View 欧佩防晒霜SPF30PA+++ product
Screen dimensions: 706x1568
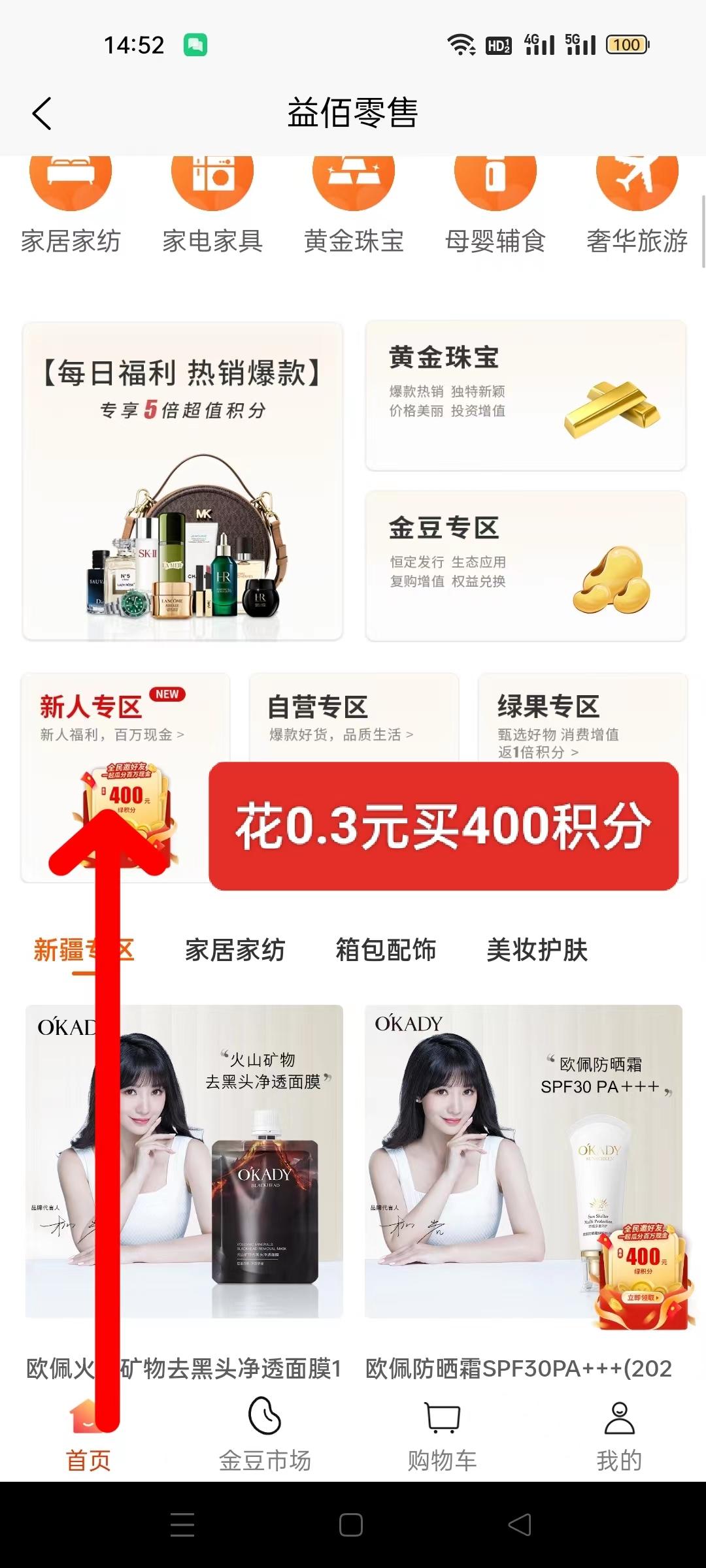point(523,1163)
